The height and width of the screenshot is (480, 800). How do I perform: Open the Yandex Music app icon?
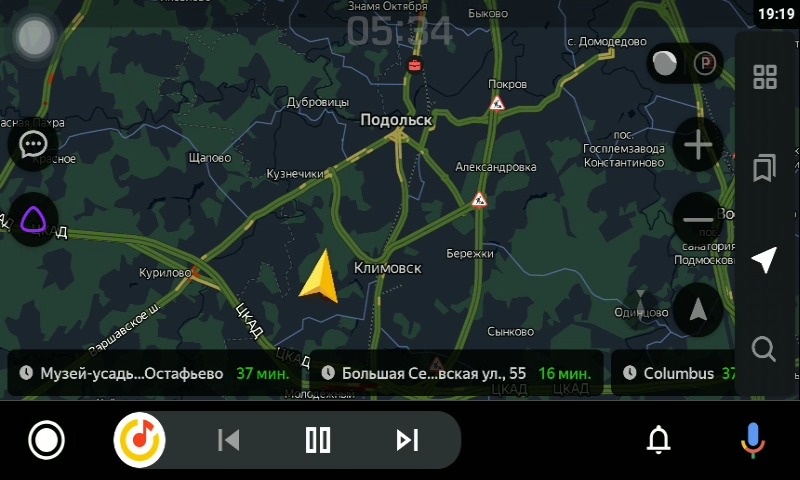[x=140, y=440]
